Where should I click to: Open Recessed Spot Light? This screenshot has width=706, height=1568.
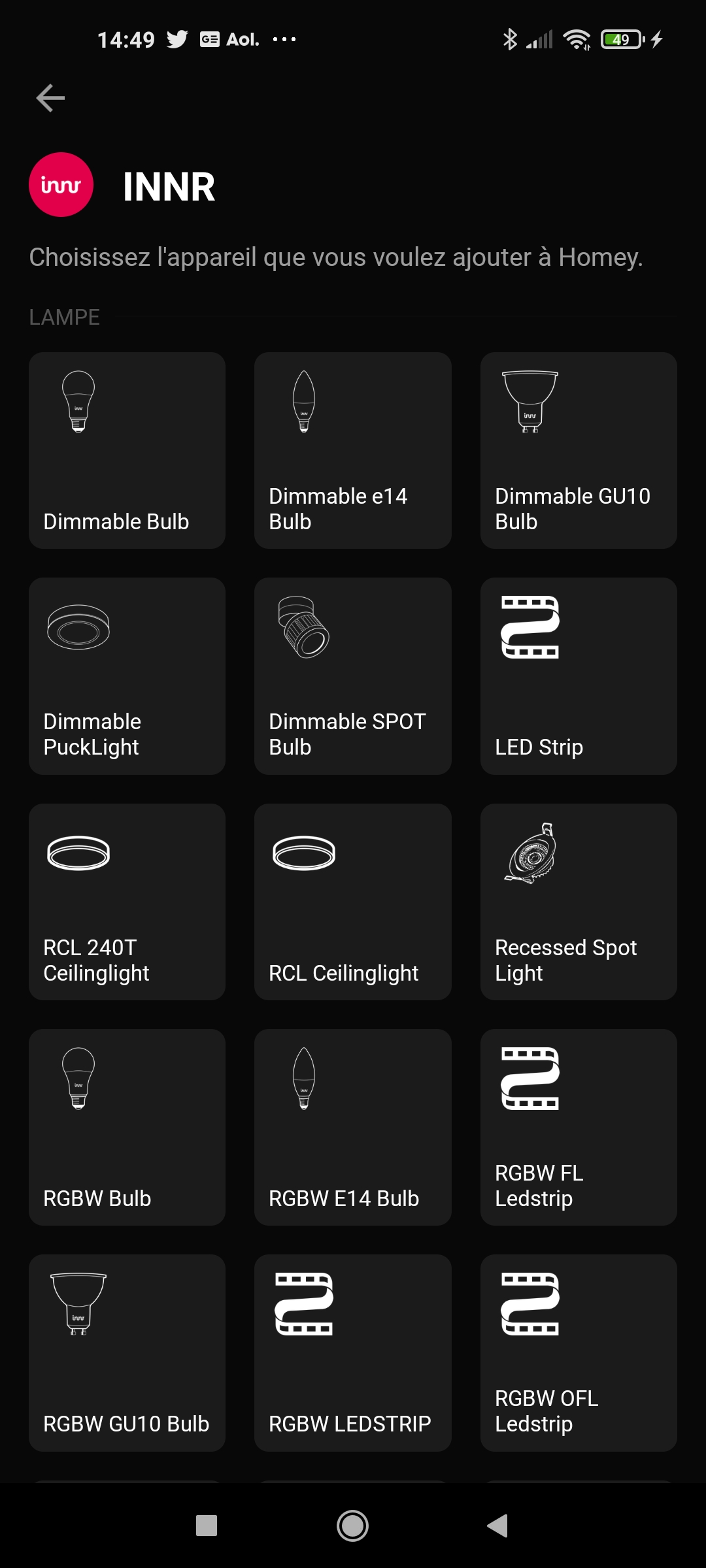579,902
